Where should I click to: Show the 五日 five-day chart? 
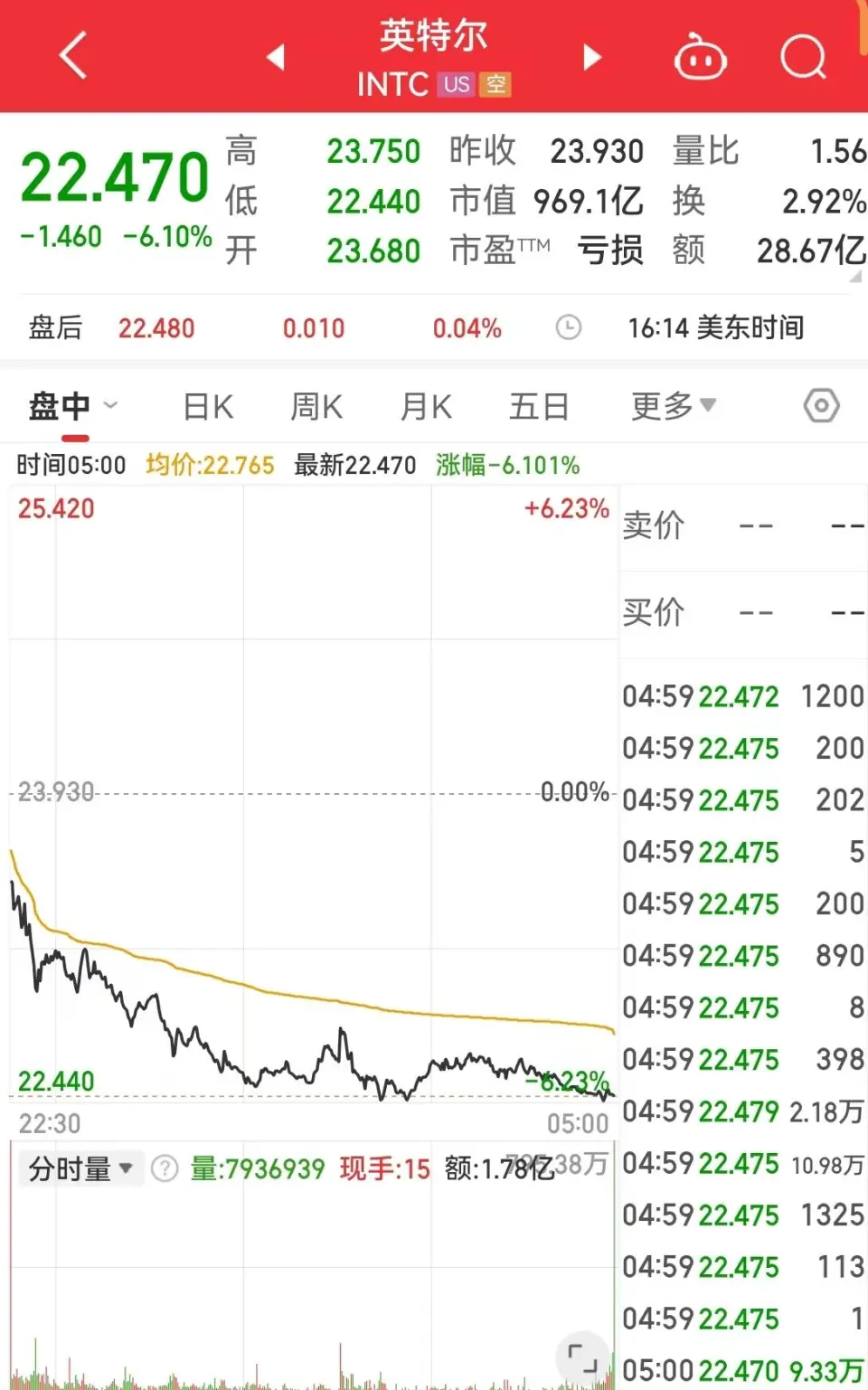539,407
